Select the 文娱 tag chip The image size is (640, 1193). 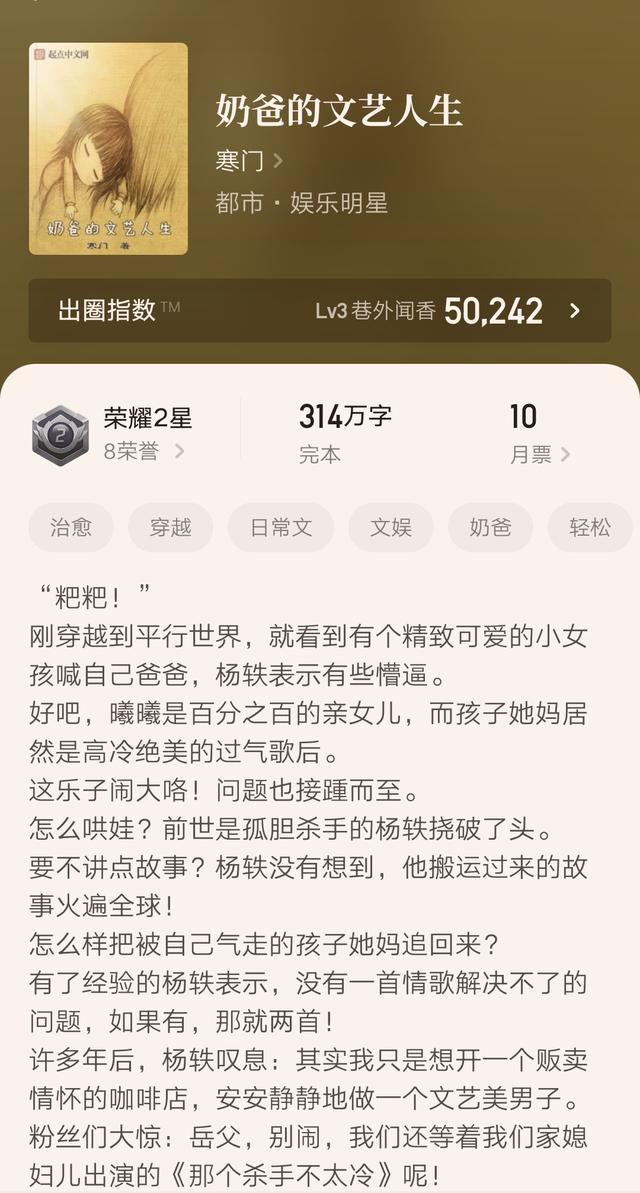tap(391, 527)
